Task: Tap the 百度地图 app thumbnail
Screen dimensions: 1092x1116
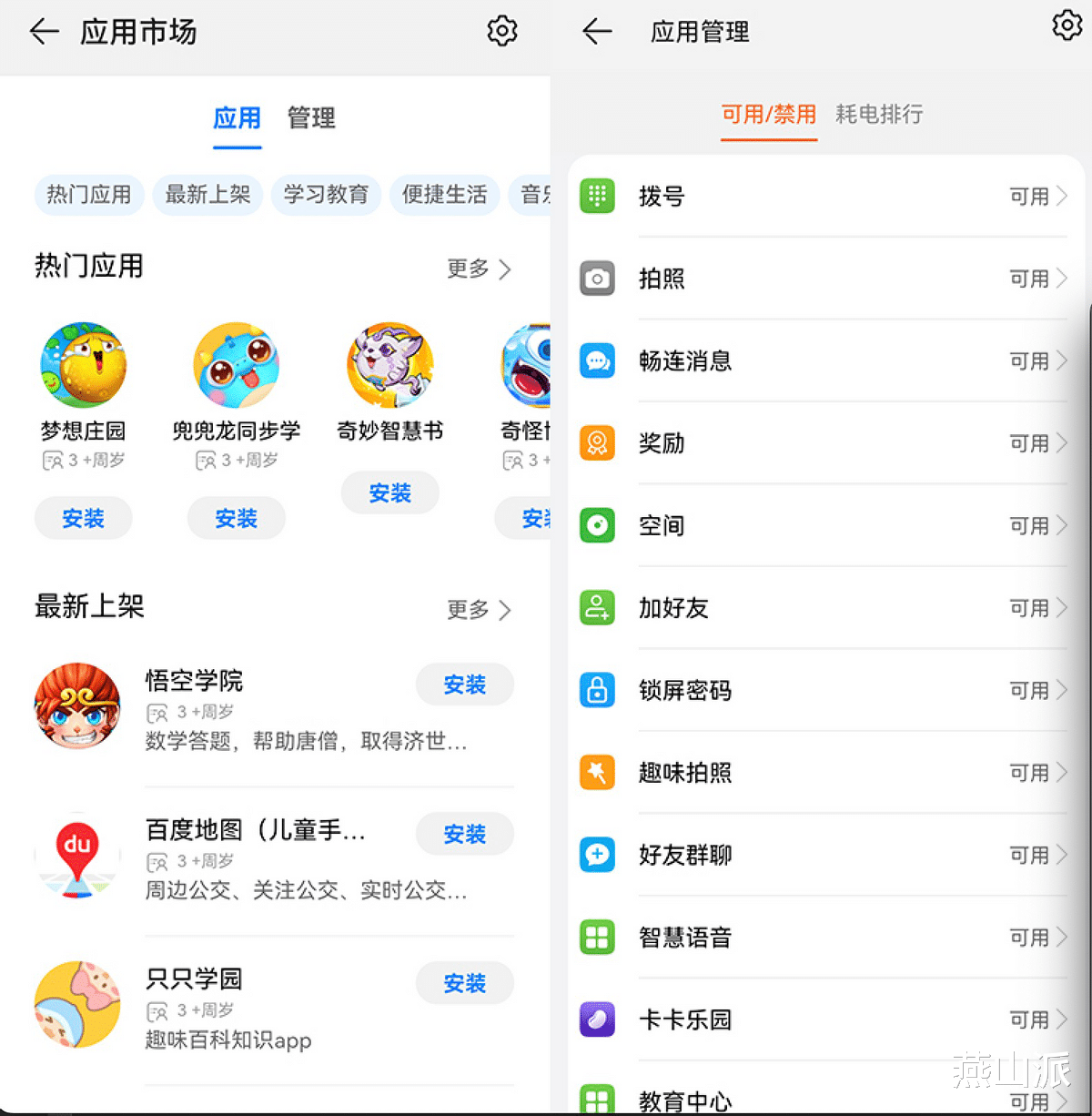Action: click(x=77, y=856)
